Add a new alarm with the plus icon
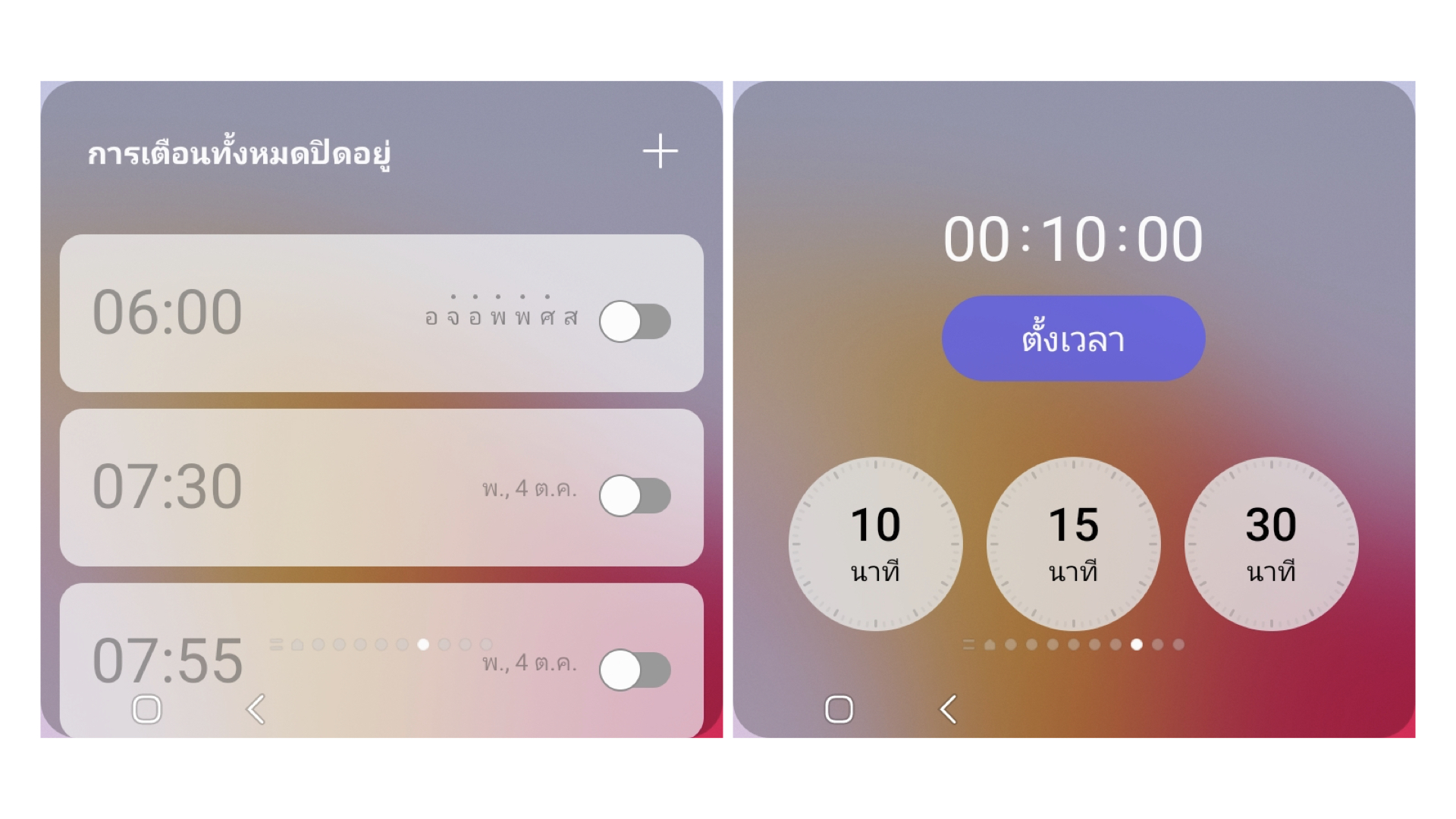The height and width of the screenshot is (819, 1456). click(660, 151)
